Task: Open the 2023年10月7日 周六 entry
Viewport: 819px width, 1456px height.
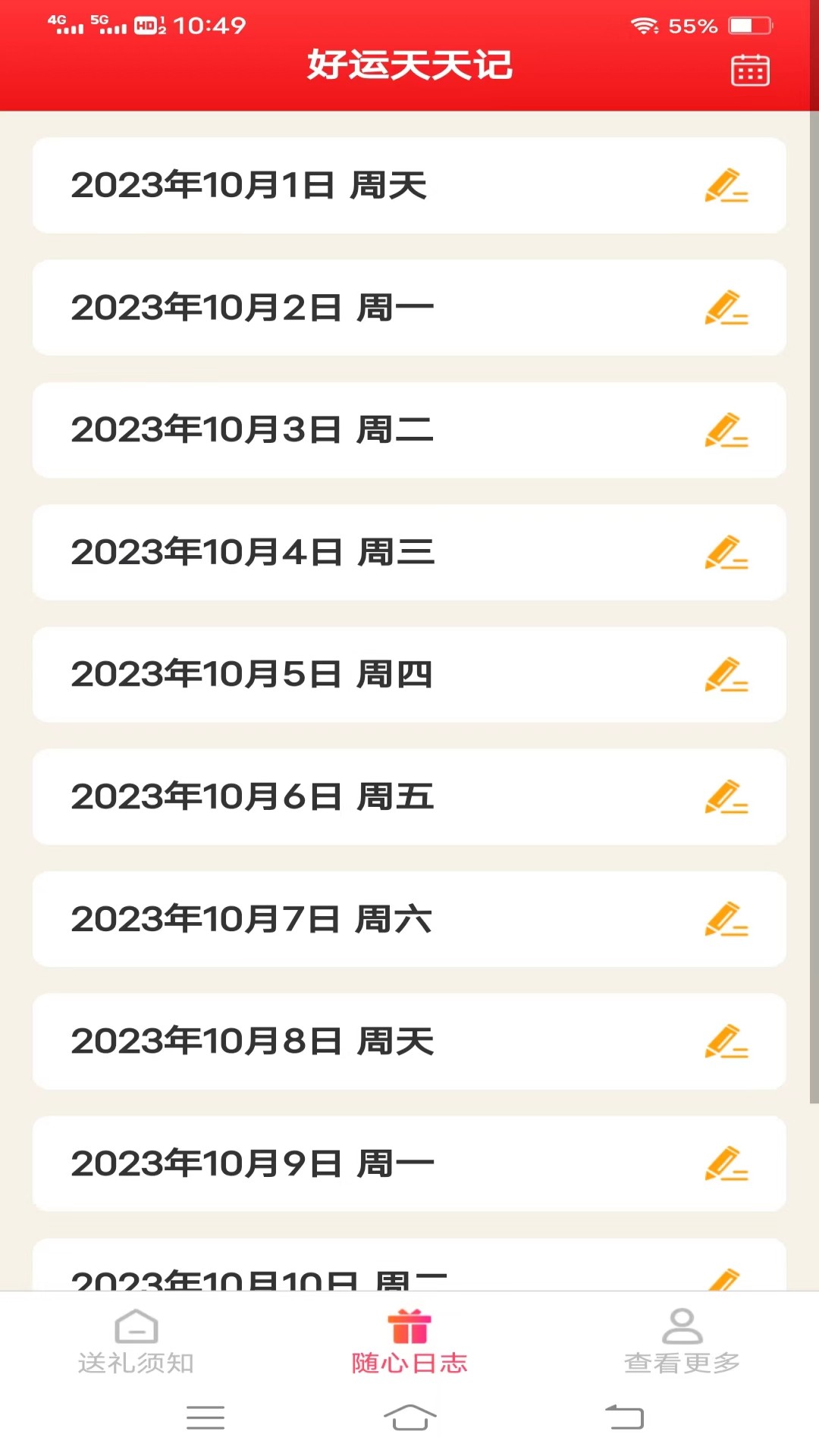Action: point(409,919)
